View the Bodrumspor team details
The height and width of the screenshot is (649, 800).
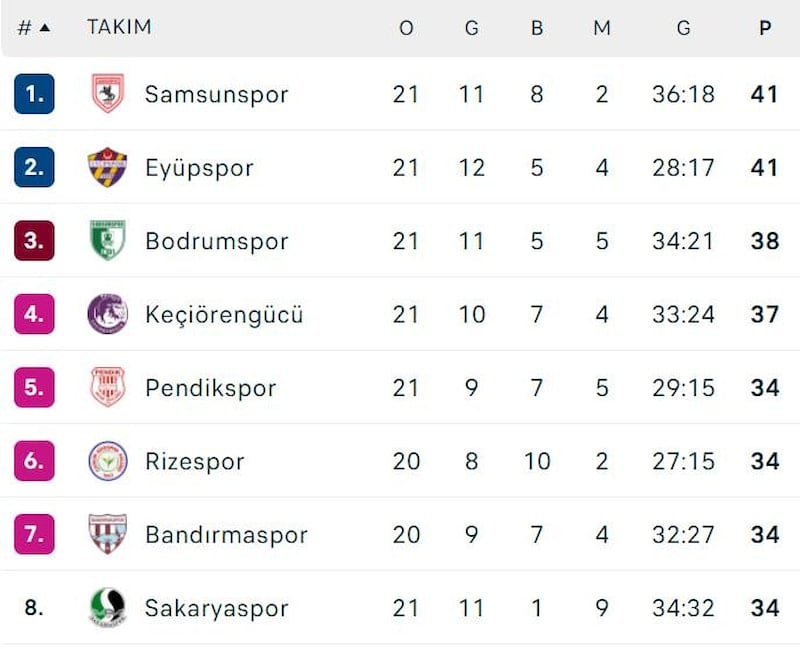[x=216, y=241]
